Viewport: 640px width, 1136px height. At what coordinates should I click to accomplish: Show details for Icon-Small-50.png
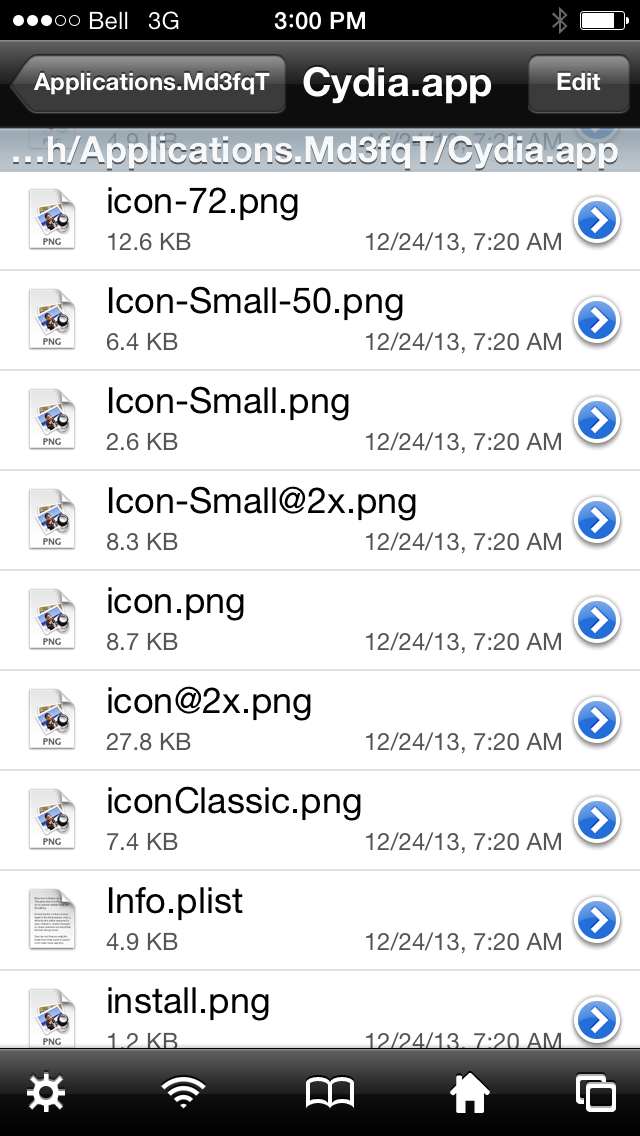[597, 320]
